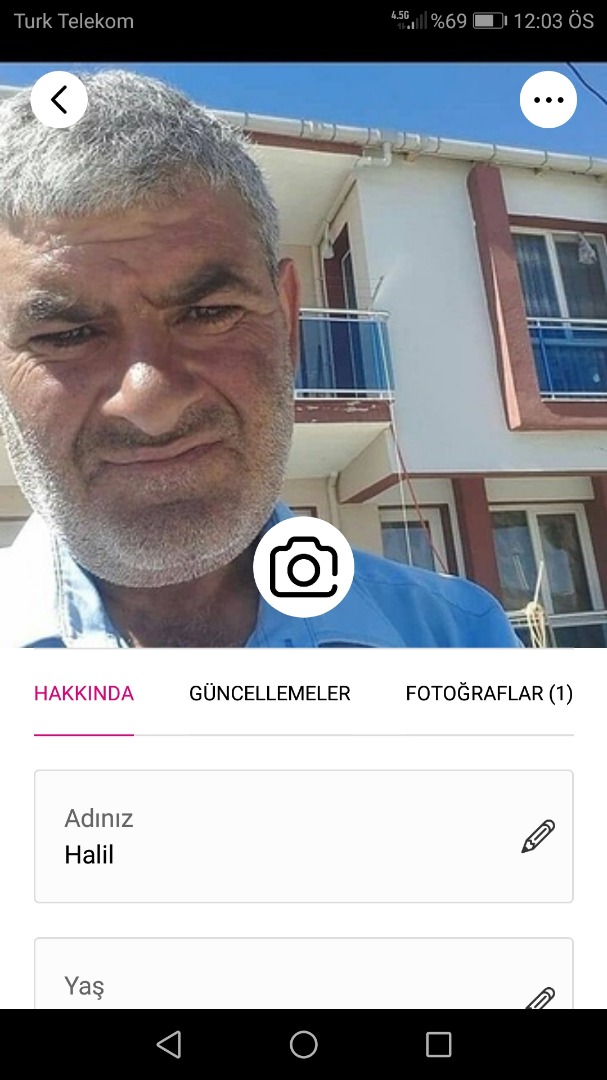Screen dimensions: 607x1080
Task: Tap the system home button
Action: pyautogui.click(x=303, y=1045)
